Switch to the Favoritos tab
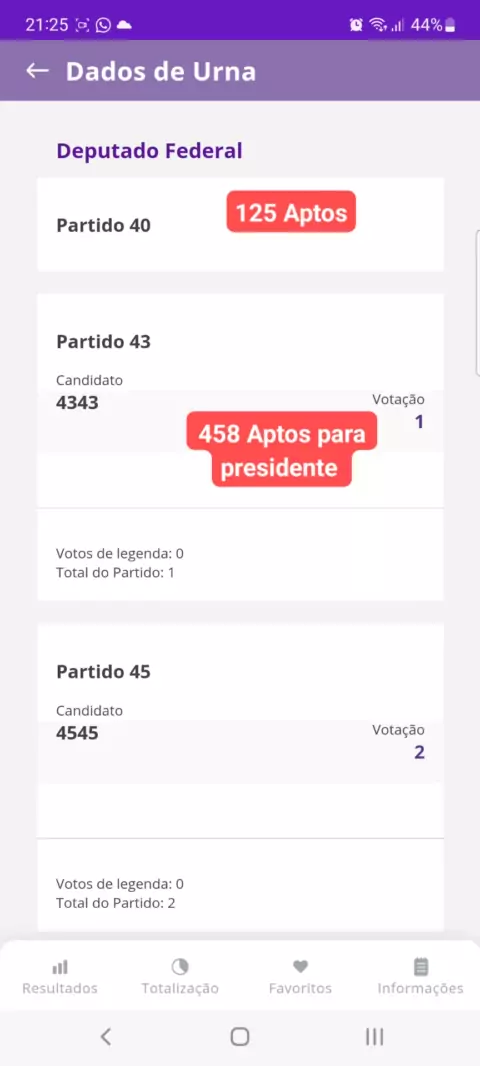This screenshot has height=1066, width=480. [x=301, y=978]
